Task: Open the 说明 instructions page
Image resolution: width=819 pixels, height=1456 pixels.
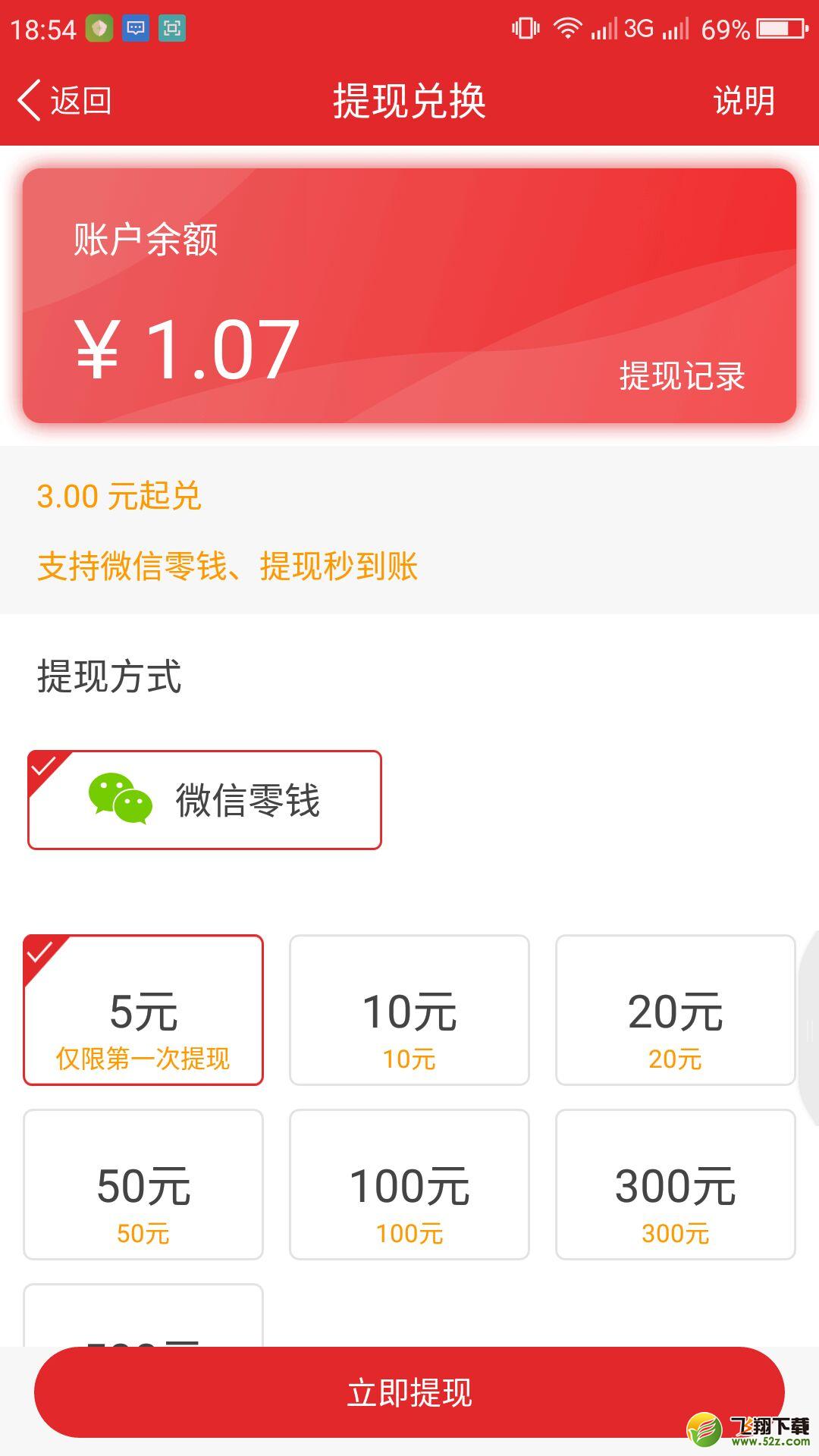Action: [x=744, y=101]
